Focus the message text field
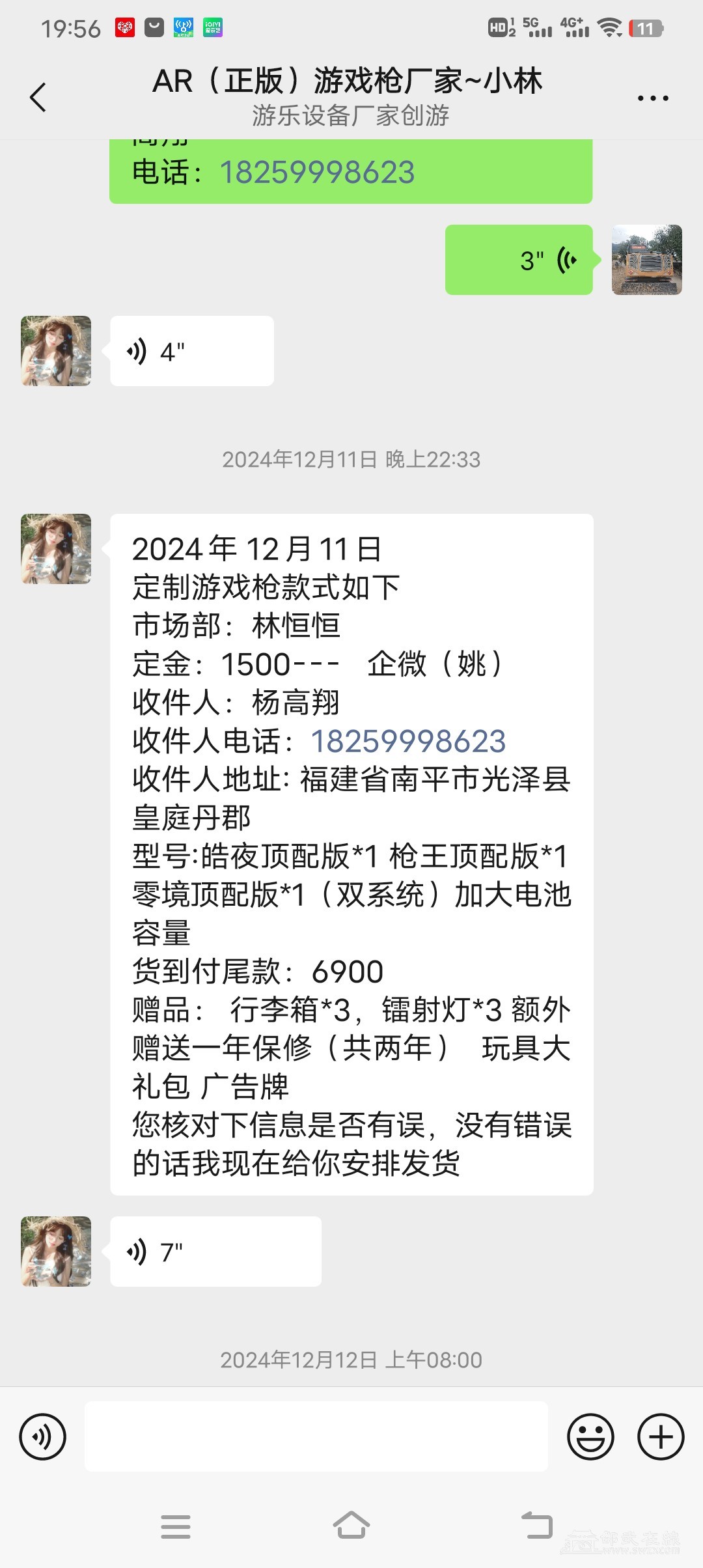Screen dimensions: 703x1568 coord(316,1436)
